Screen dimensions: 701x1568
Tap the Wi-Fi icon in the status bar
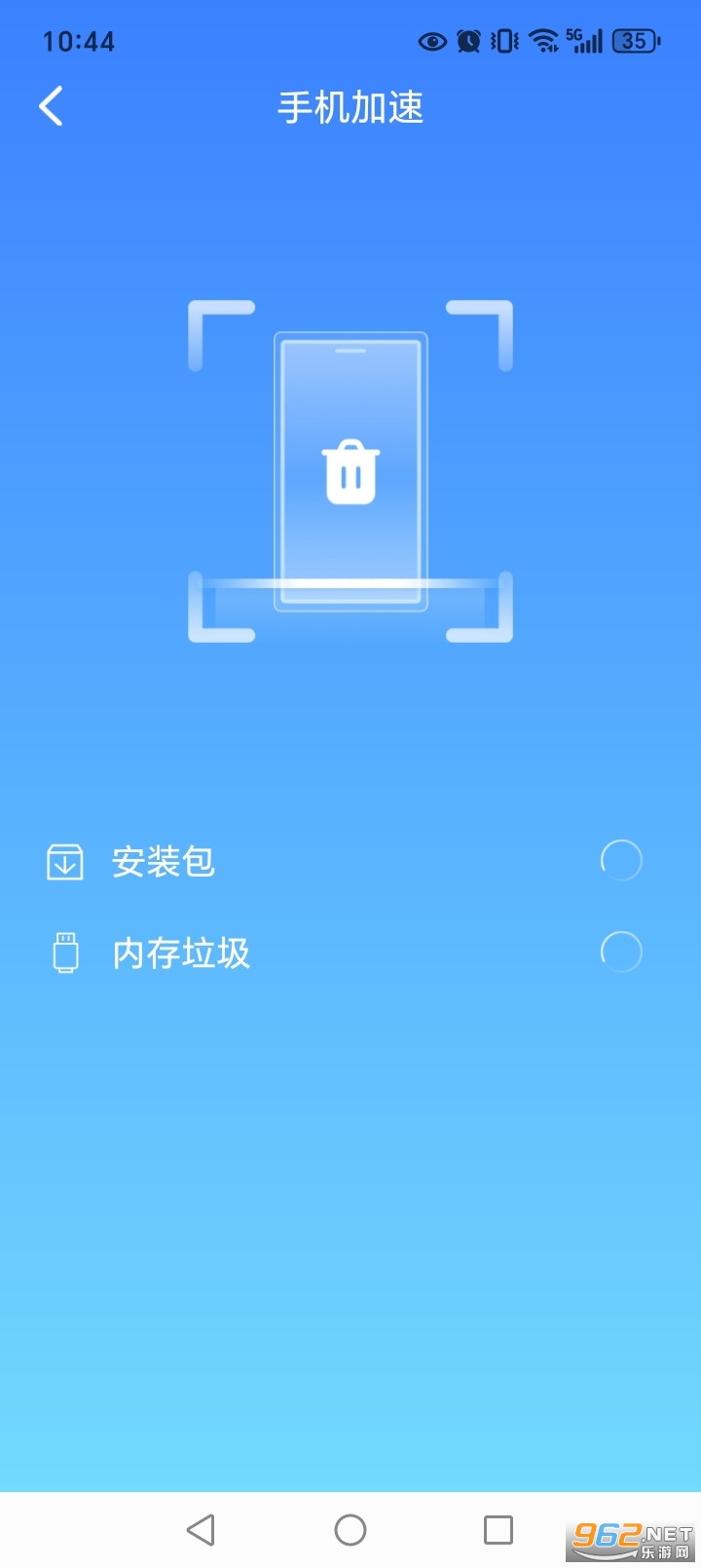point(541,41)
